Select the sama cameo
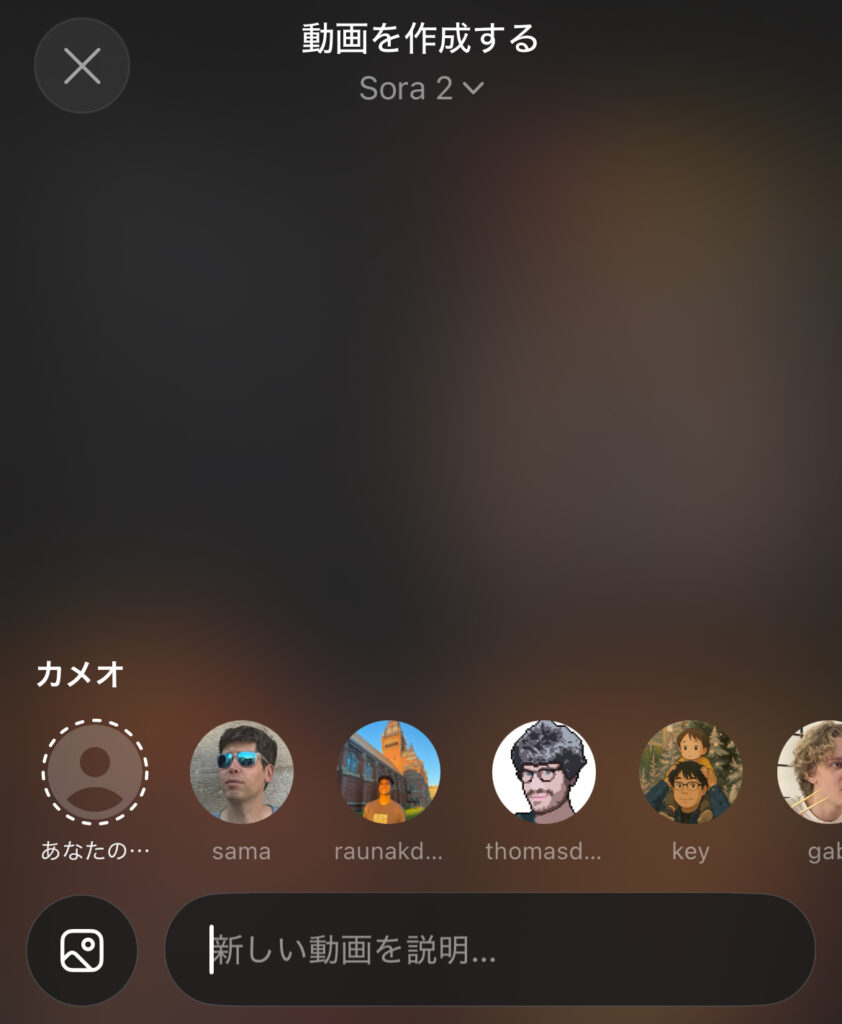This screenshot has height=1024, width=842. [241, 772]
